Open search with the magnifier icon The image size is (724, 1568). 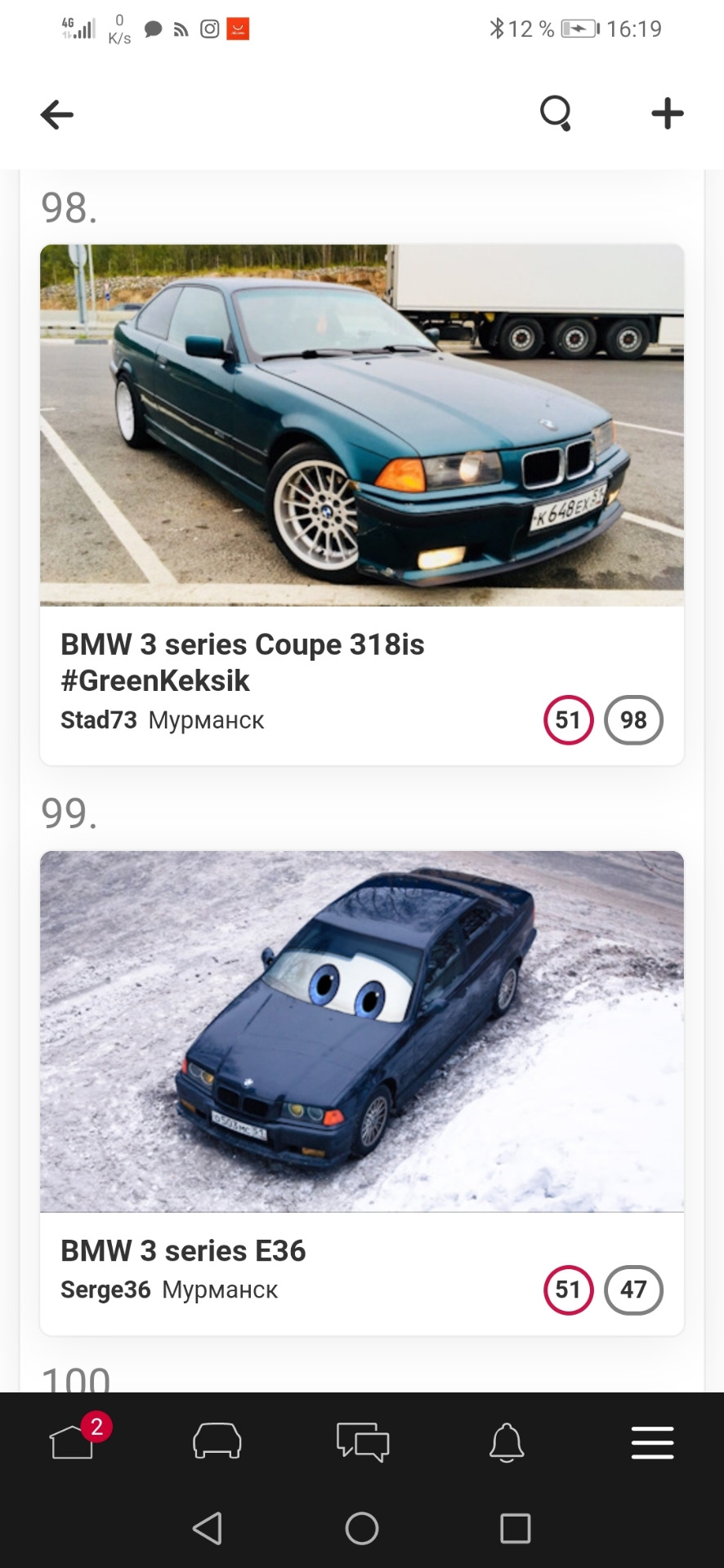coord(556,114)
